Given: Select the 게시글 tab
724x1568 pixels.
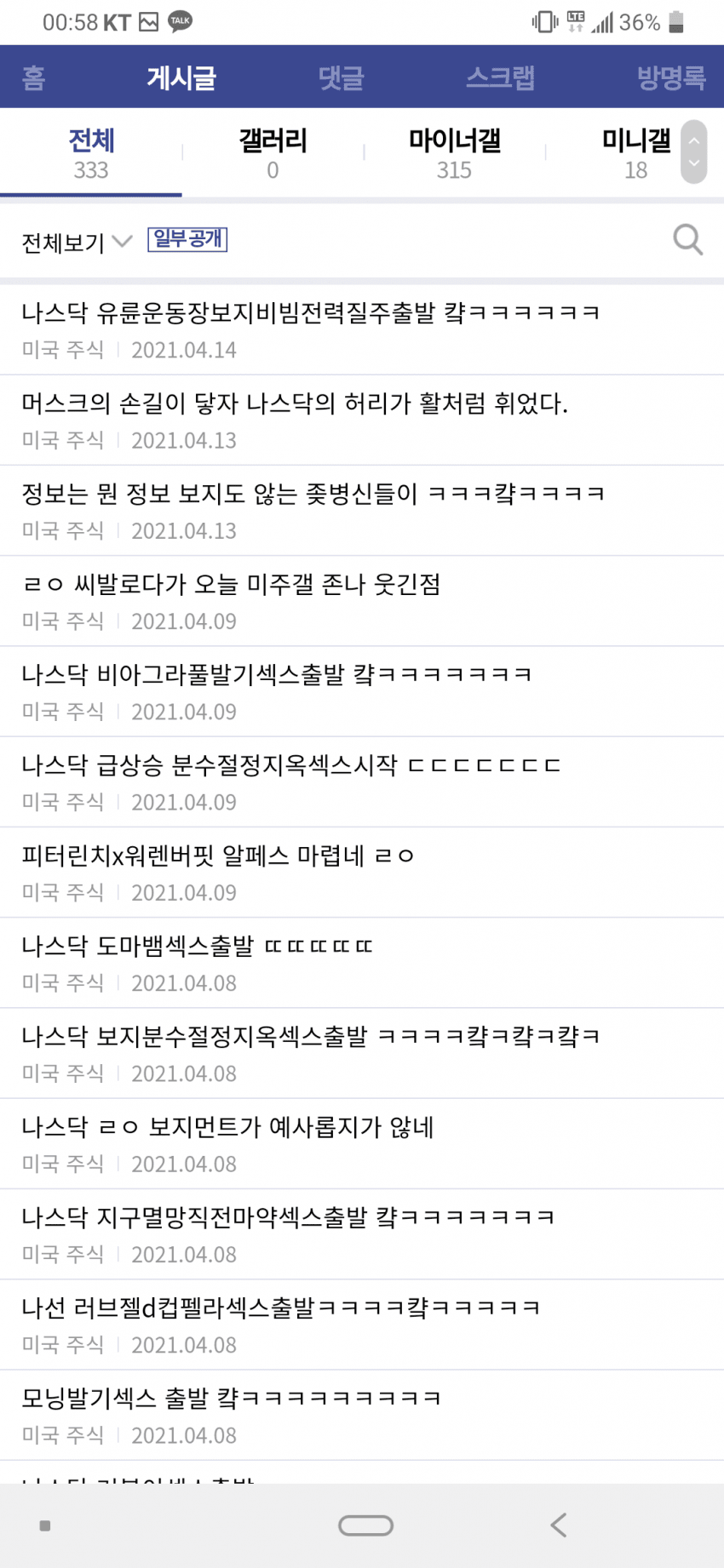Looking at the screenshot, I should point(181,77).
